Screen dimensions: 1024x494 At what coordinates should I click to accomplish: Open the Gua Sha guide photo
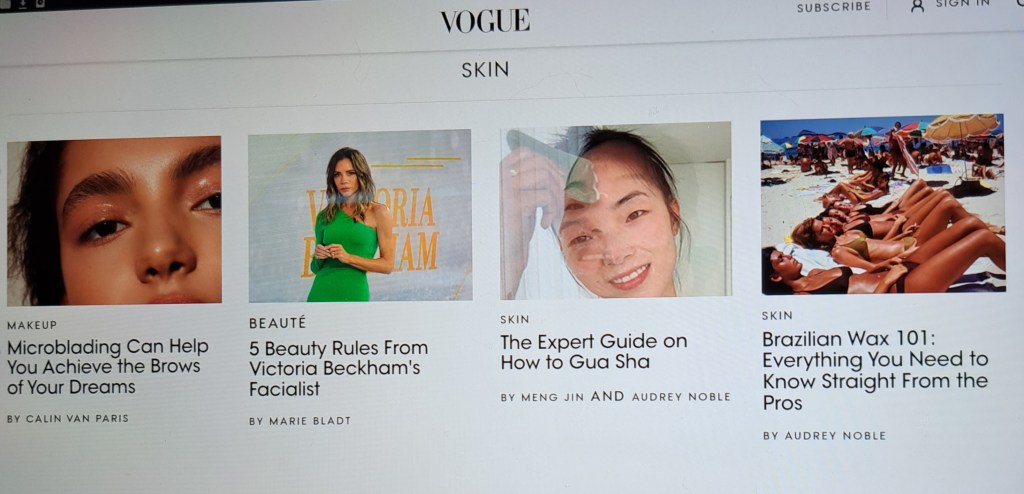click(615, 210)
